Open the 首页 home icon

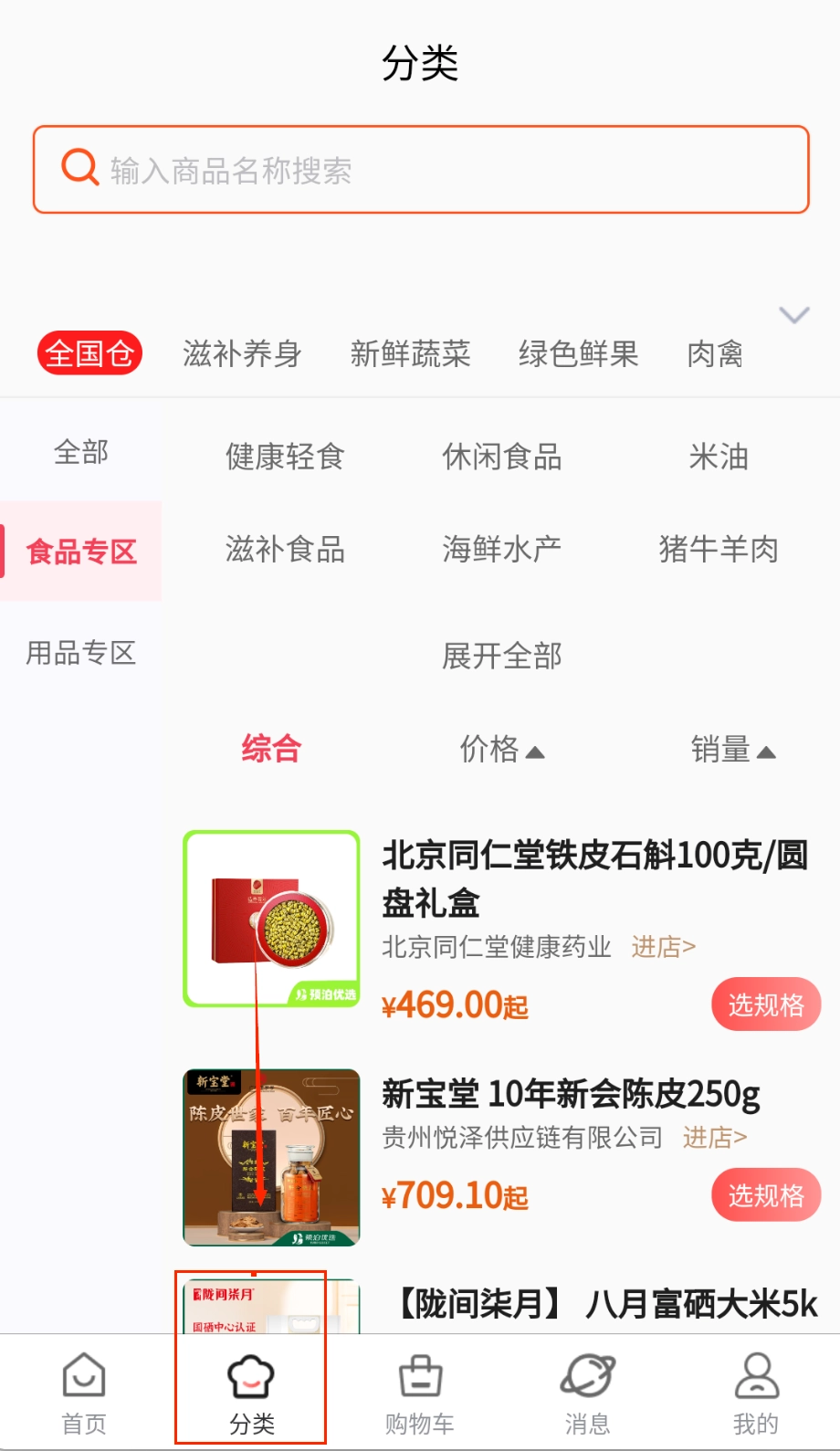pos(83,1388)
